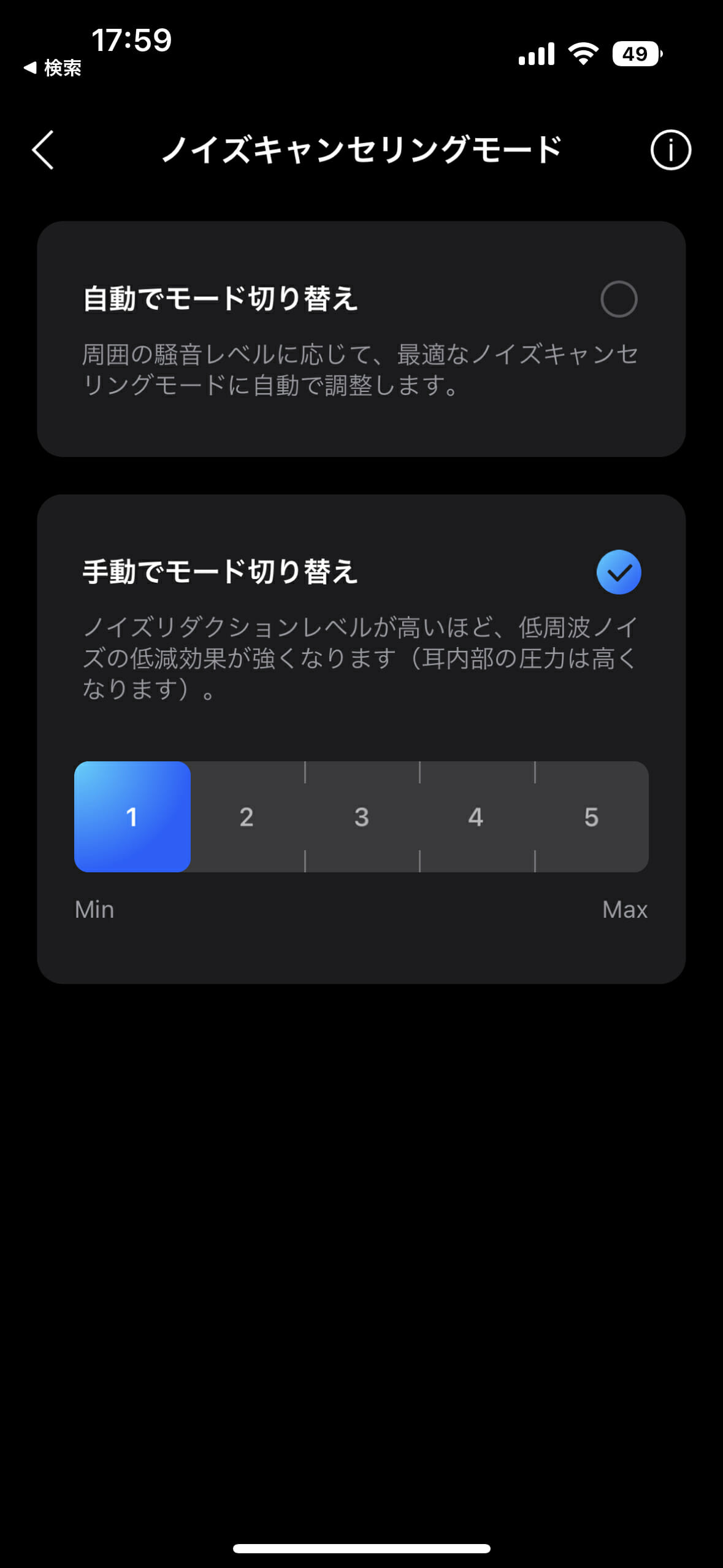723x1568 pixels.
Task: Select 自動でモード切り替え radio option
Action: click(x=618, y=299)
